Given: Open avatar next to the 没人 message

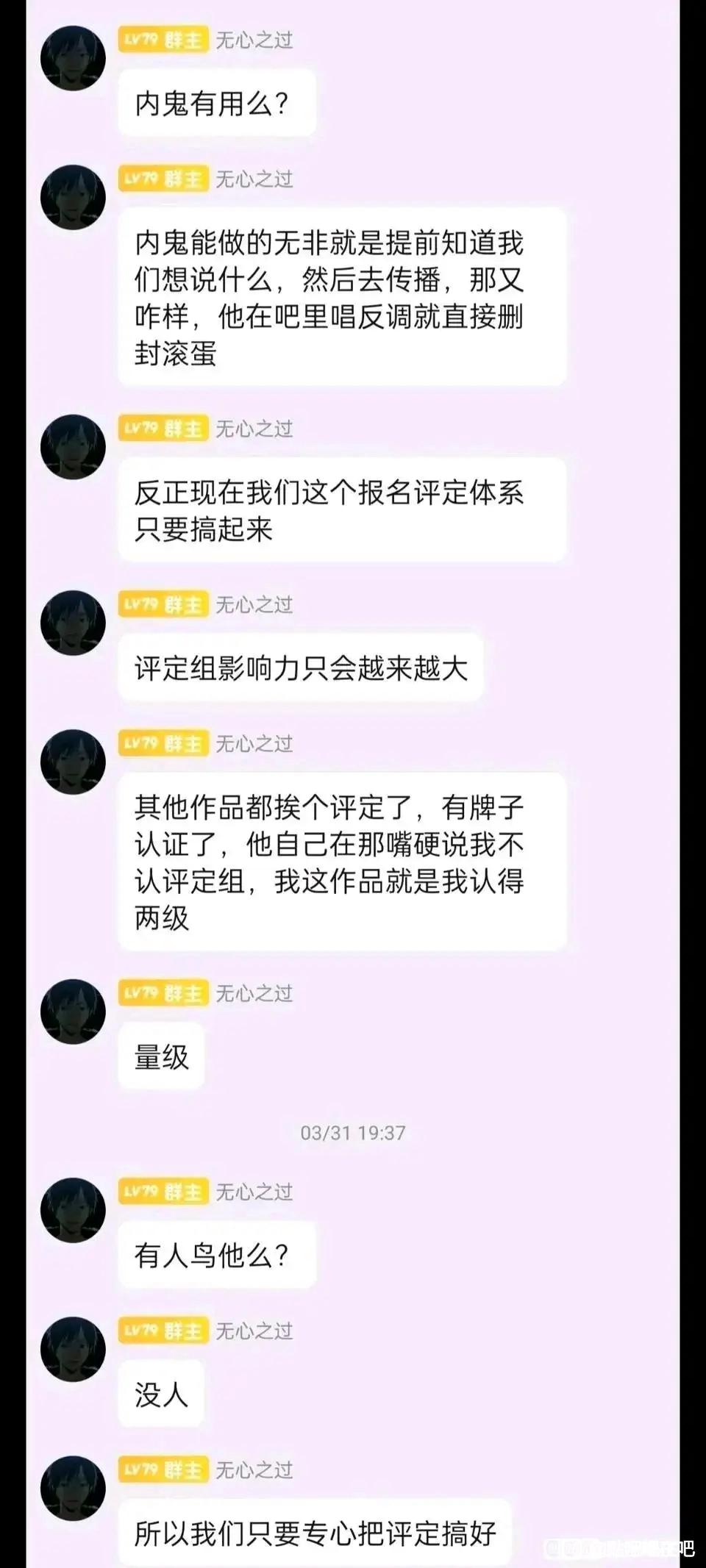Looking at the screenshot, I should 73,1349.
